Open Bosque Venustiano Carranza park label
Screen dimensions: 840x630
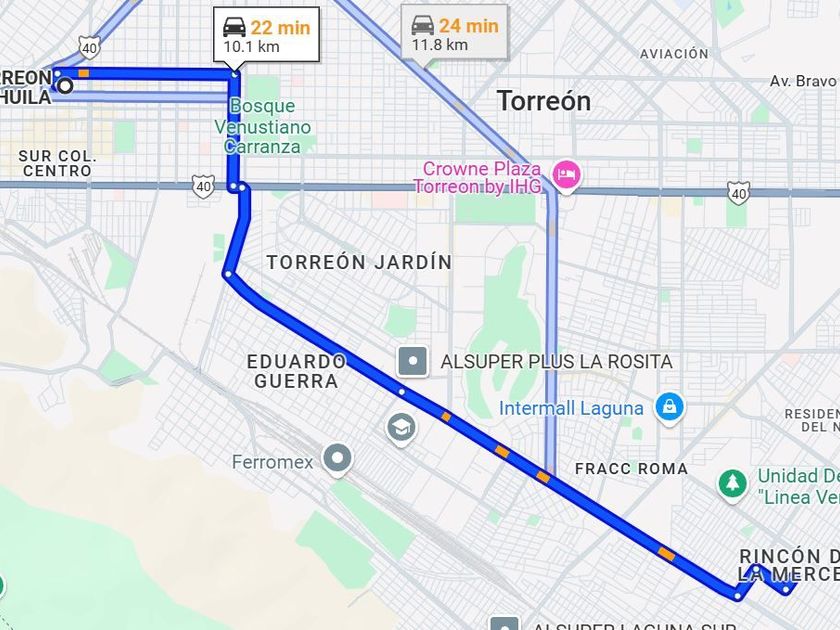coord(262,126)
